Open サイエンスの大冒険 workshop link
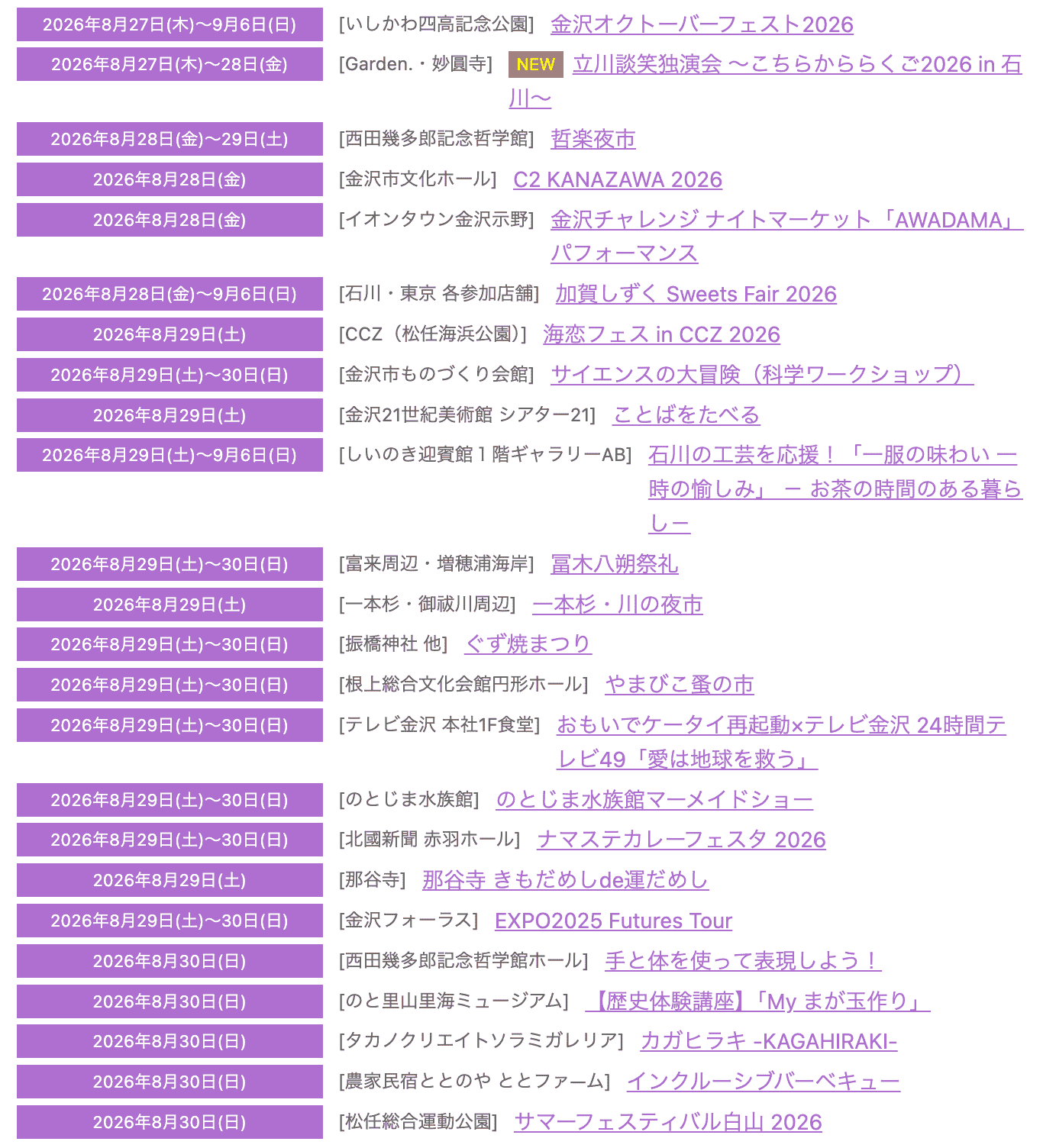The image size is (1043, 1148). (x=762, y=374)
